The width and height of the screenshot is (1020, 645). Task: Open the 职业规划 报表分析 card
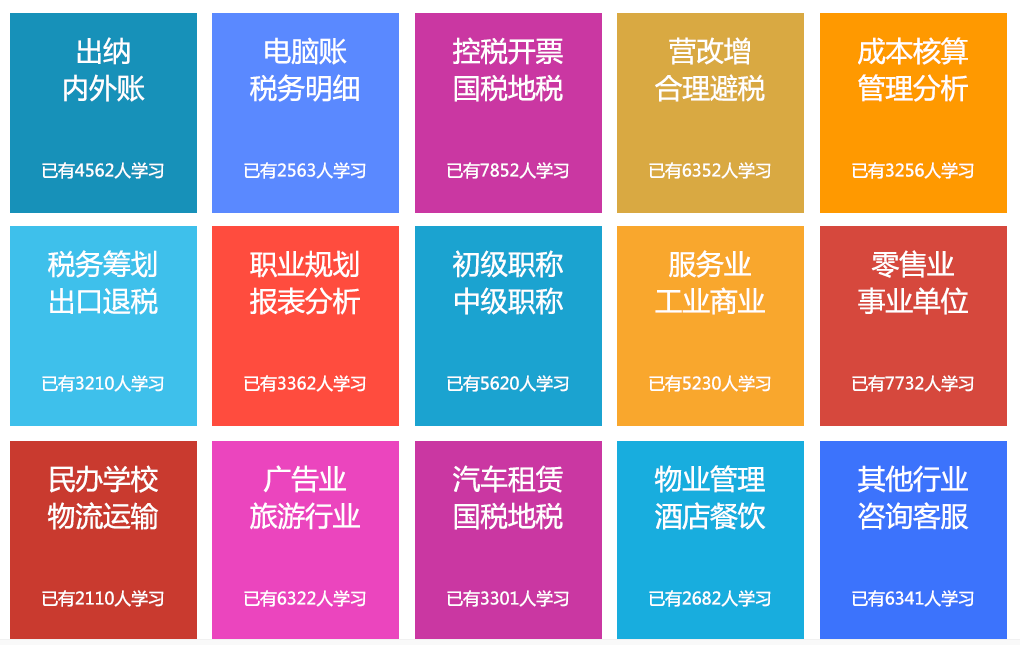[x=305, y=326]
